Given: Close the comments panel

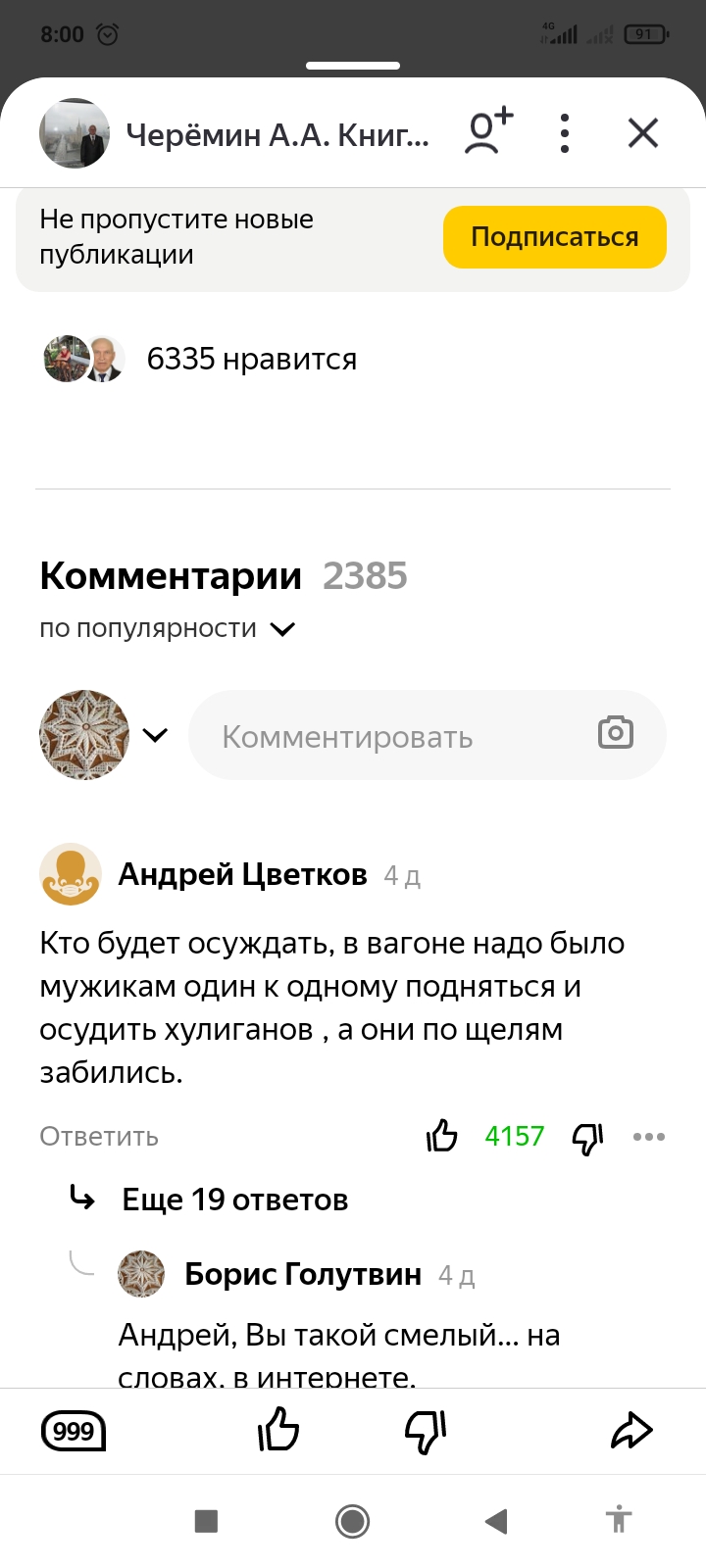Looking at the screenshot, I should coord(643,133).
